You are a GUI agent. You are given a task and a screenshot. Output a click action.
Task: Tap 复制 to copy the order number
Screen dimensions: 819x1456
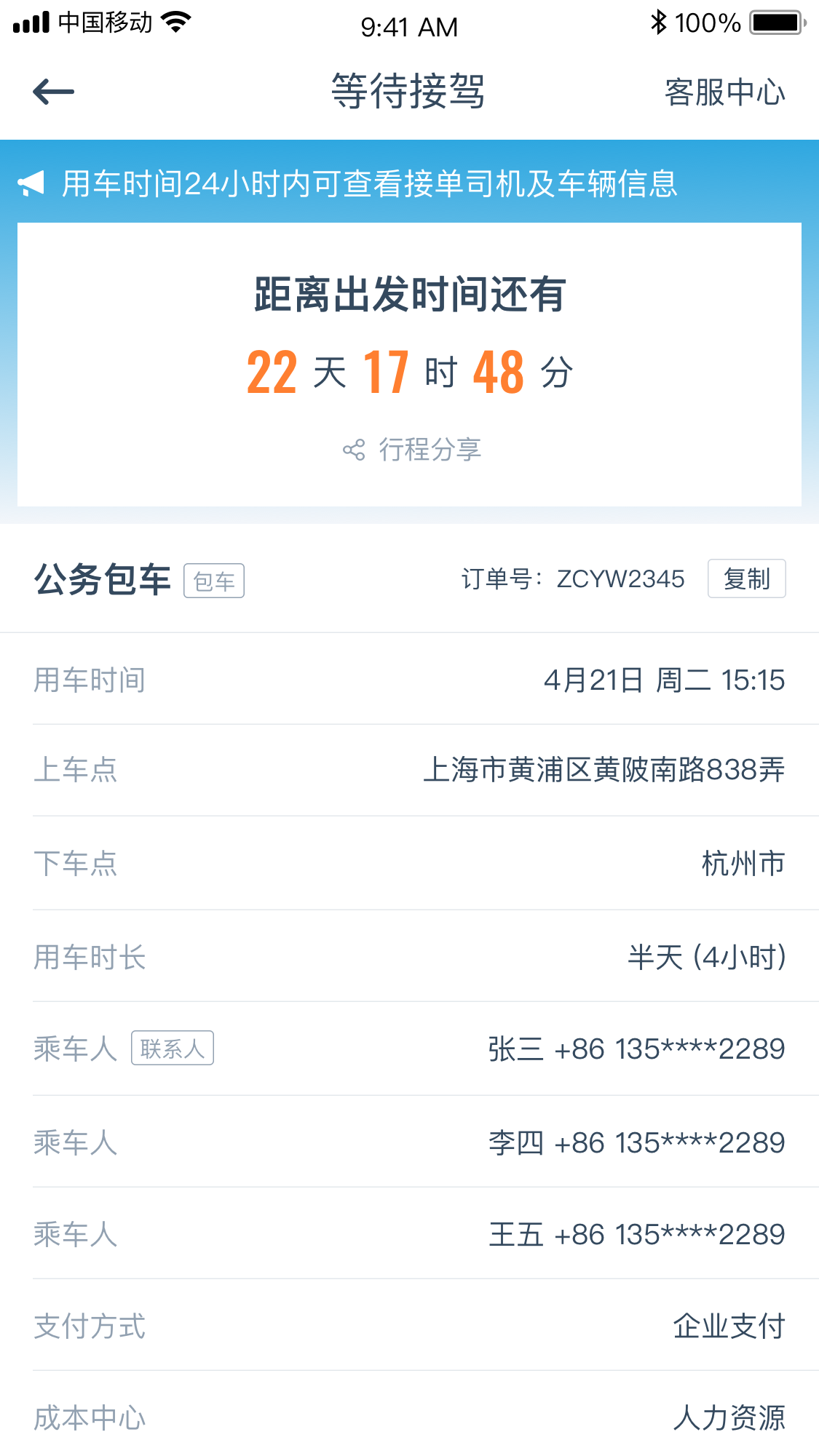tap(748, 578)
